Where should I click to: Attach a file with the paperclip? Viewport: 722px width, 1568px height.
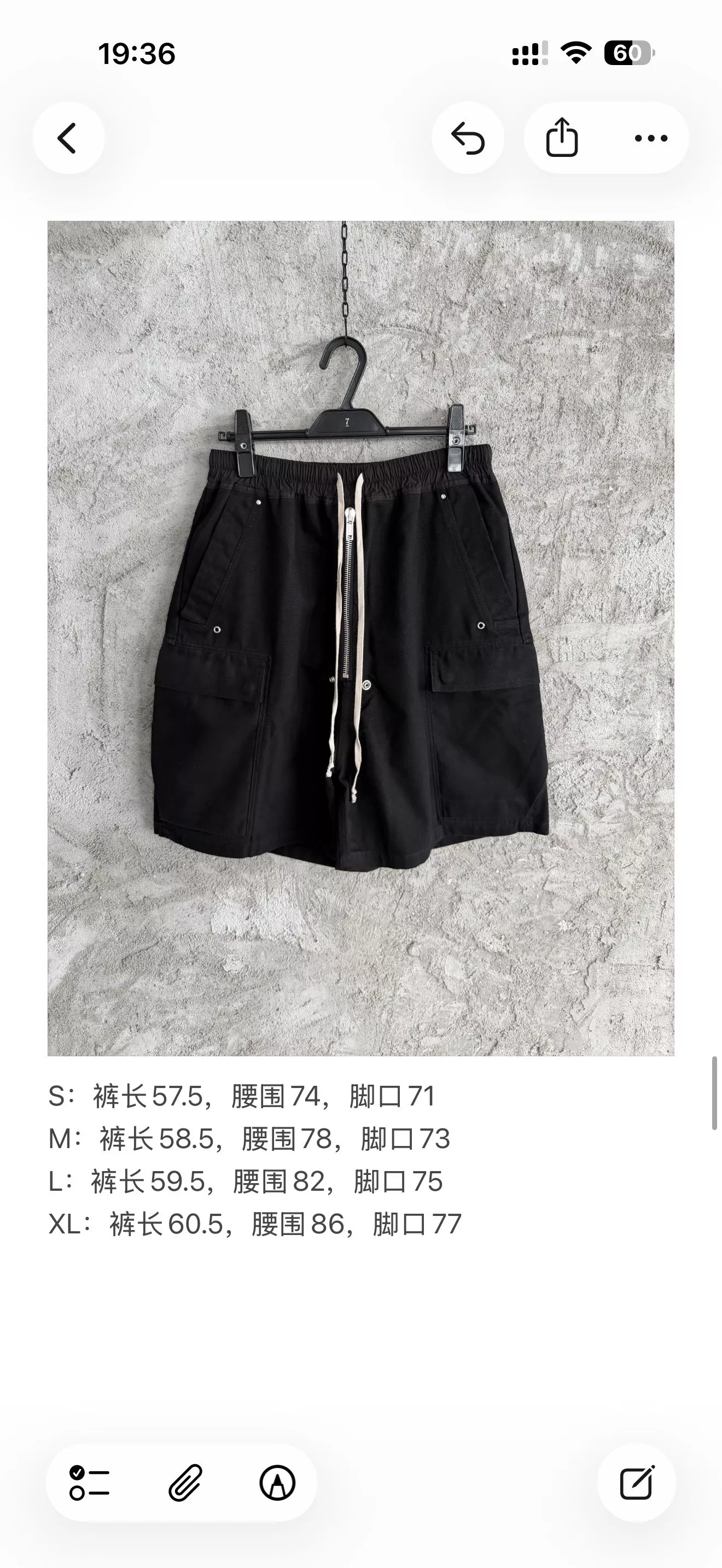[x=184, y=1482]
